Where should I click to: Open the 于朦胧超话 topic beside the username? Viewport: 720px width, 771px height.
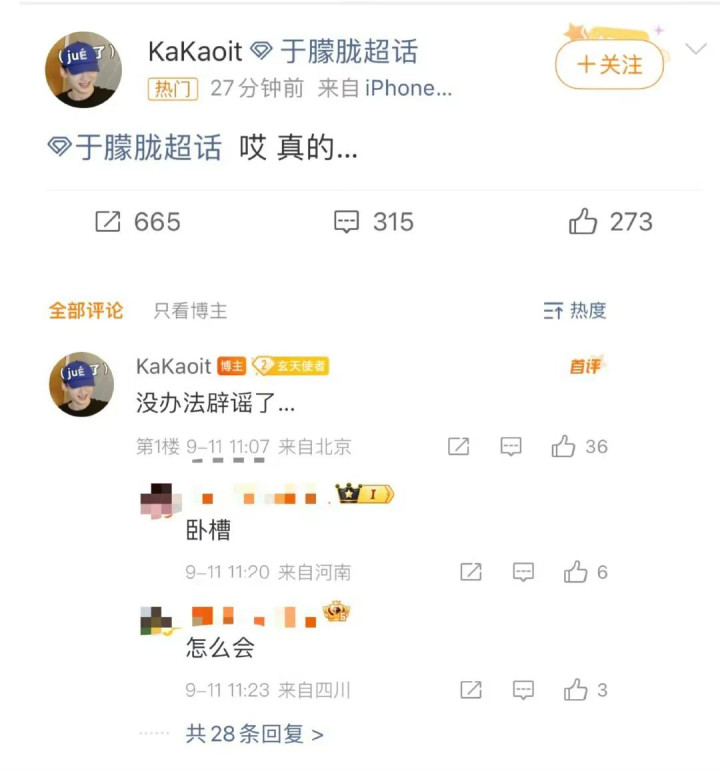pos(334,51)
